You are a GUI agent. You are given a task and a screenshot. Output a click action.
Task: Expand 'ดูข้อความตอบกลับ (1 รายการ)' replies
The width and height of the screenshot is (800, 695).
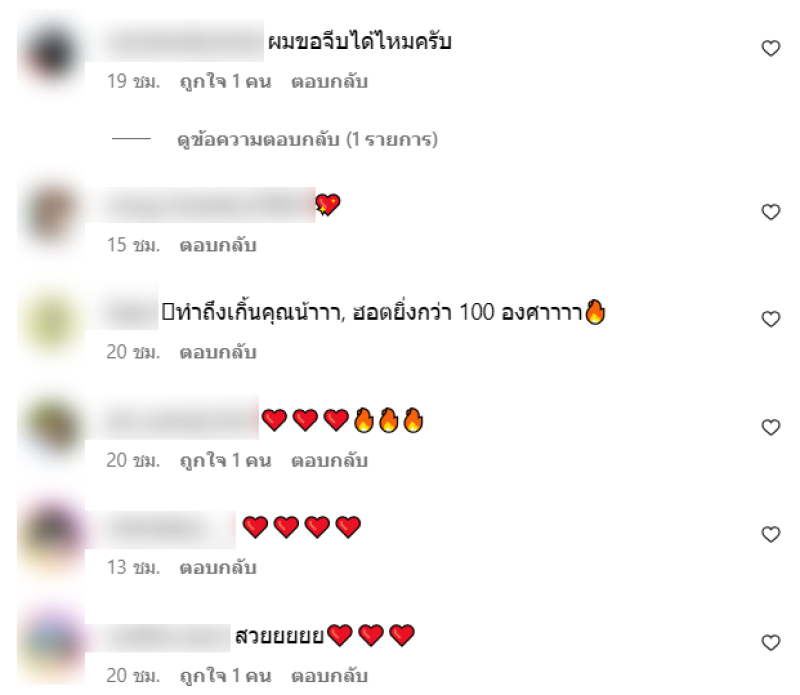coord(307,140)
